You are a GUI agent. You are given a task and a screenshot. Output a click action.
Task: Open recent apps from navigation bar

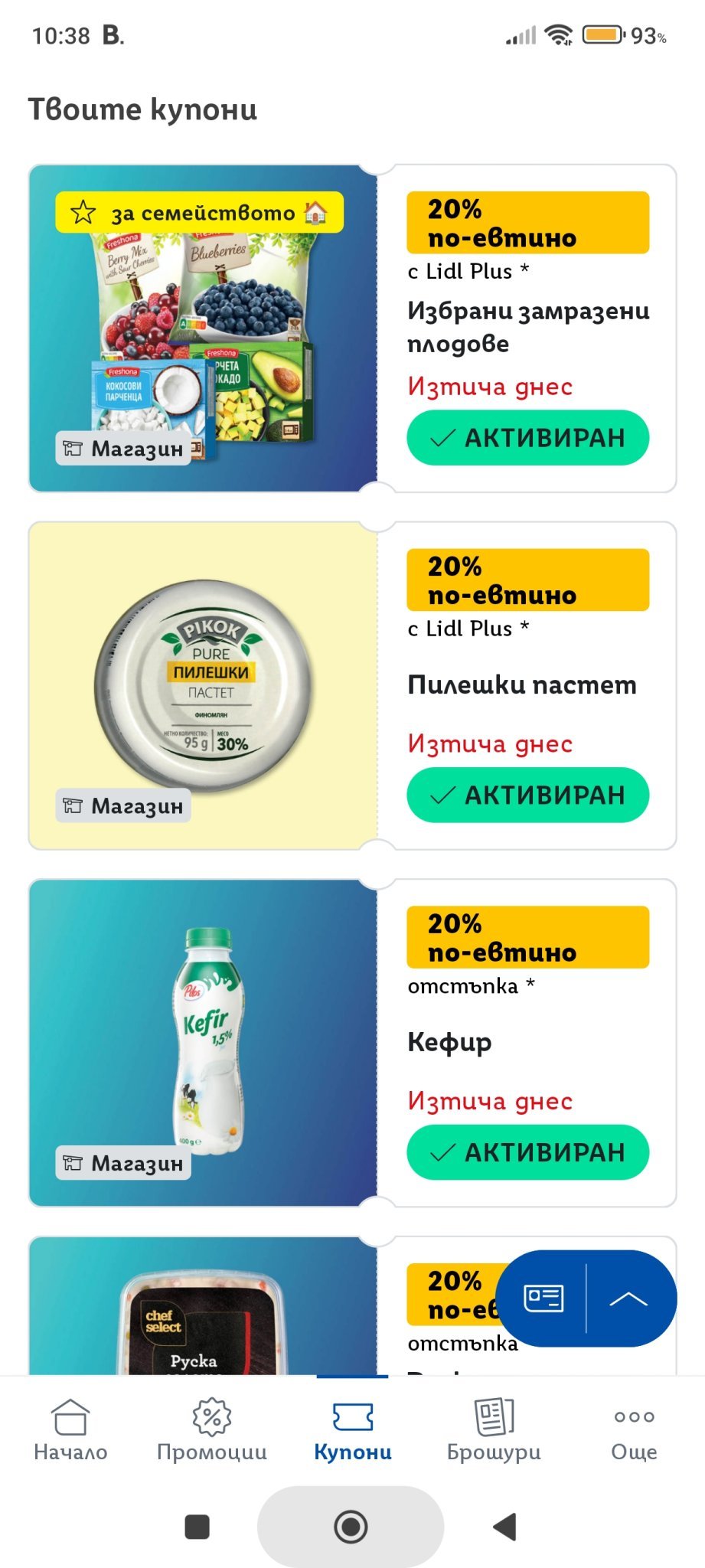click(x=197, y=1527)
